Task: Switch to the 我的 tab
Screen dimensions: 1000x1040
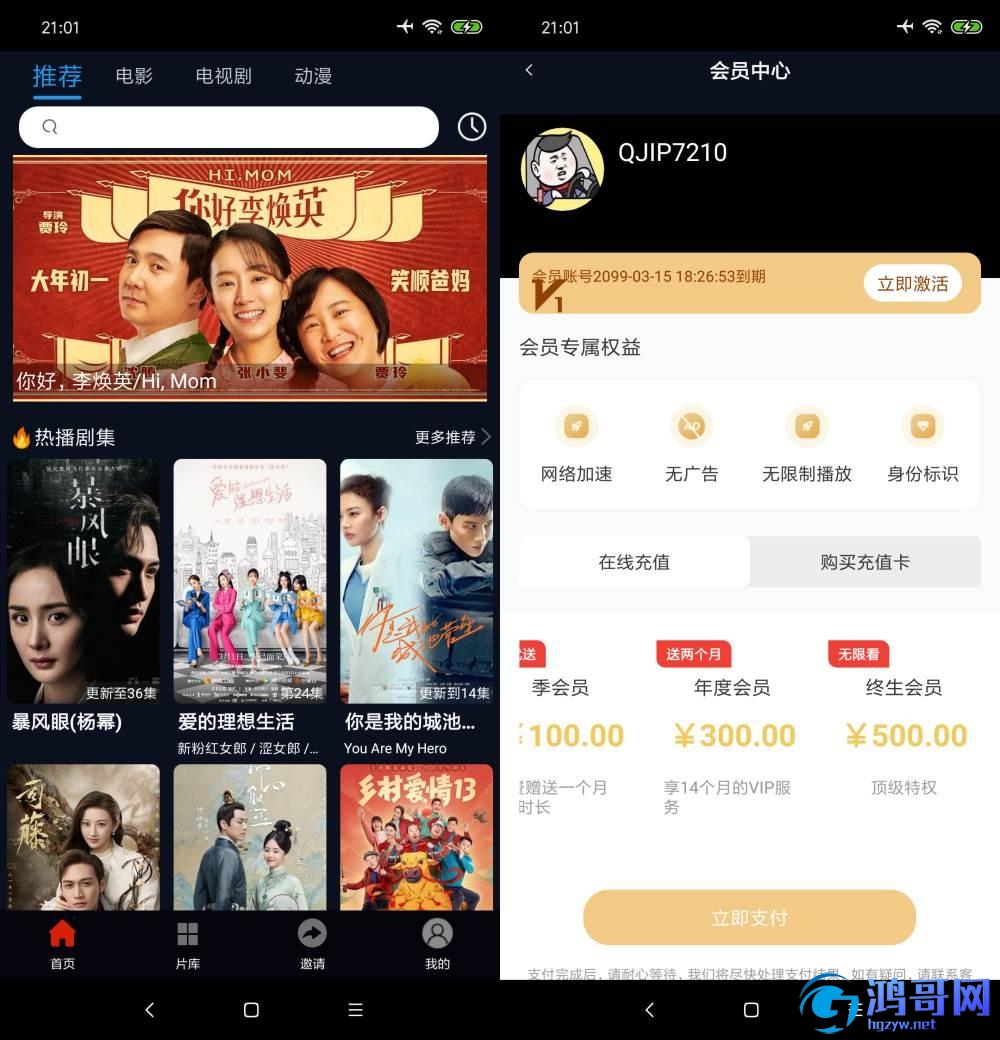Action: (x=437, y=945)
